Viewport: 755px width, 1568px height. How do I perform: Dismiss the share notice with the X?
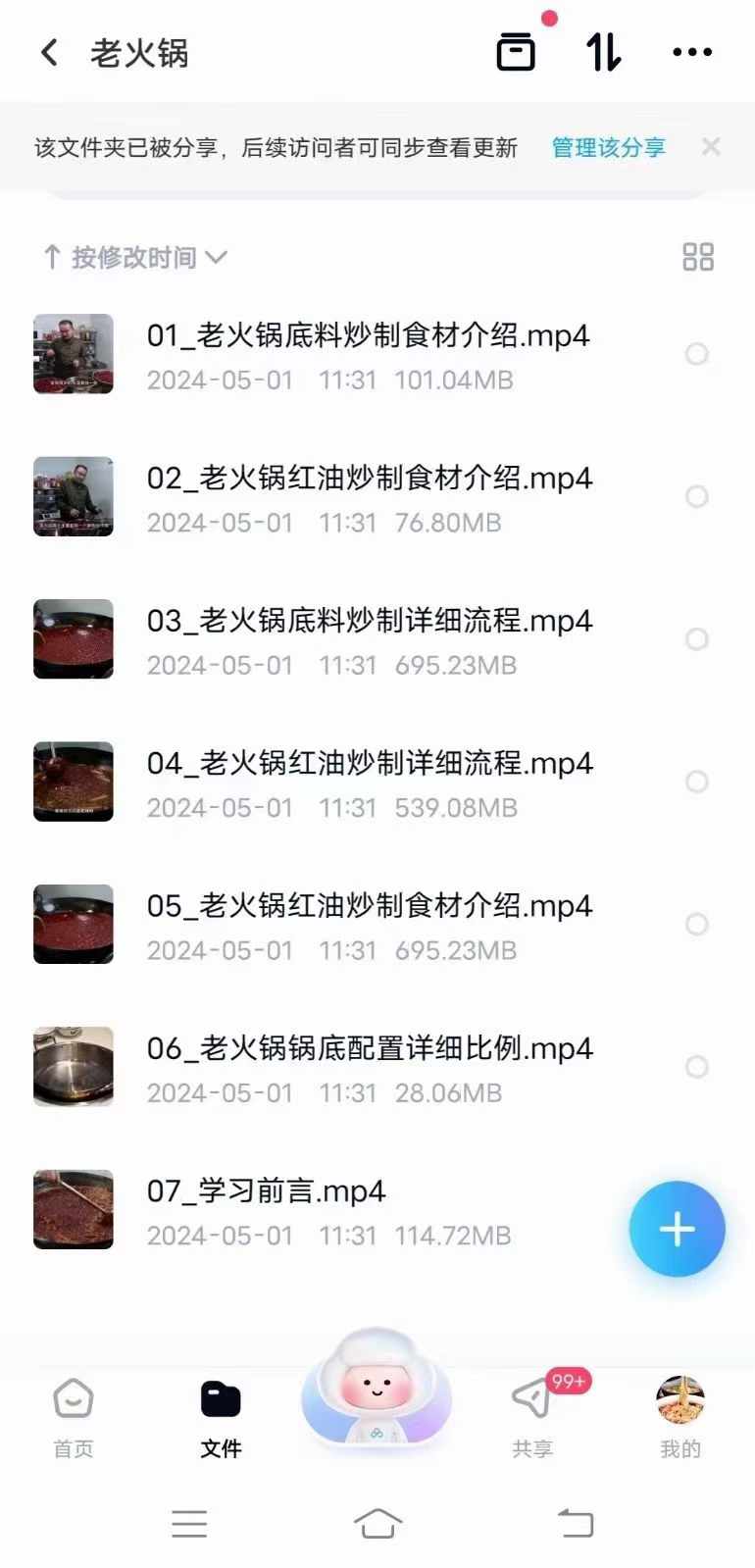[x=711, y=148]
